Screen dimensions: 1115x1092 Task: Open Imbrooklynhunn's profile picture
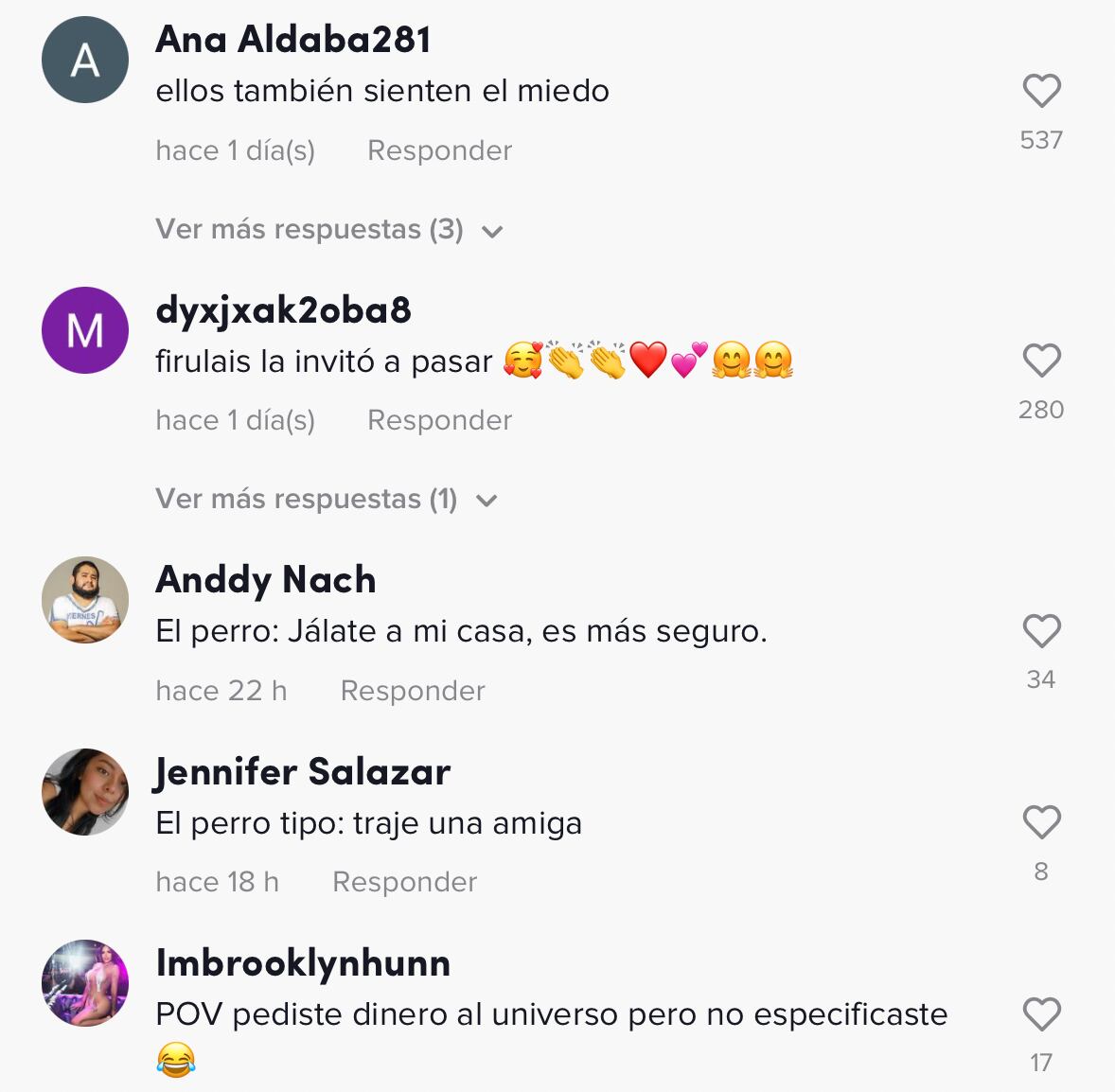[x=85, y=983]
